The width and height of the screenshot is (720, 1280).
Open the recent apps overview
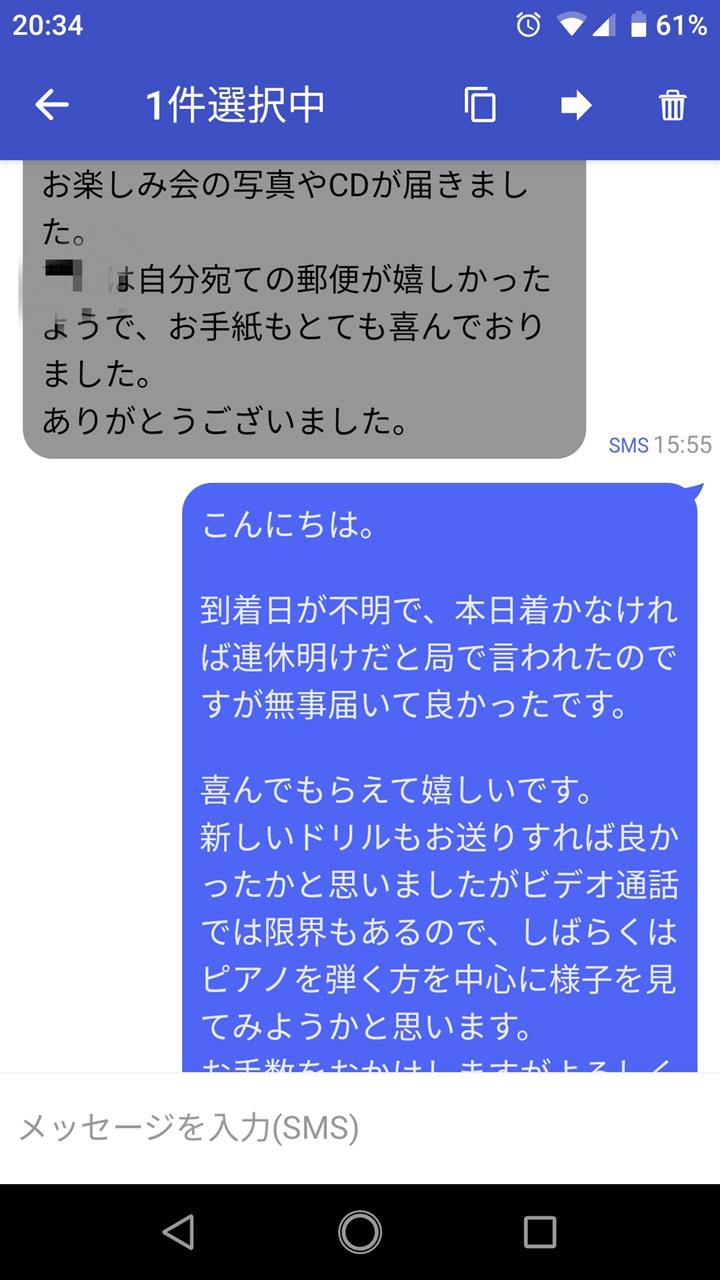tap(540, 1232)
